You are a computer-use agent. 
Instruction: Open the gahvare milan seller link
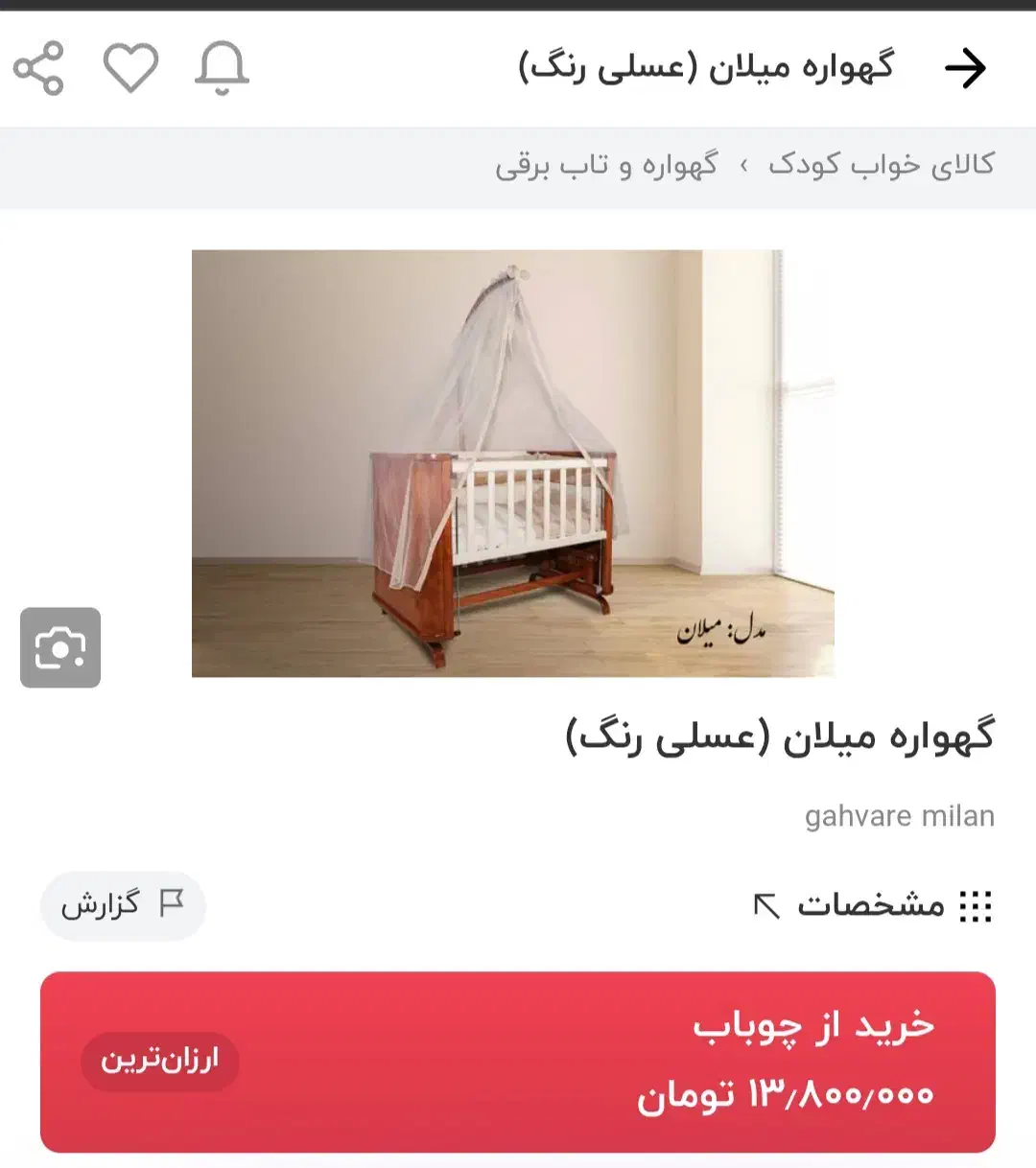click(x=900, y=816)
